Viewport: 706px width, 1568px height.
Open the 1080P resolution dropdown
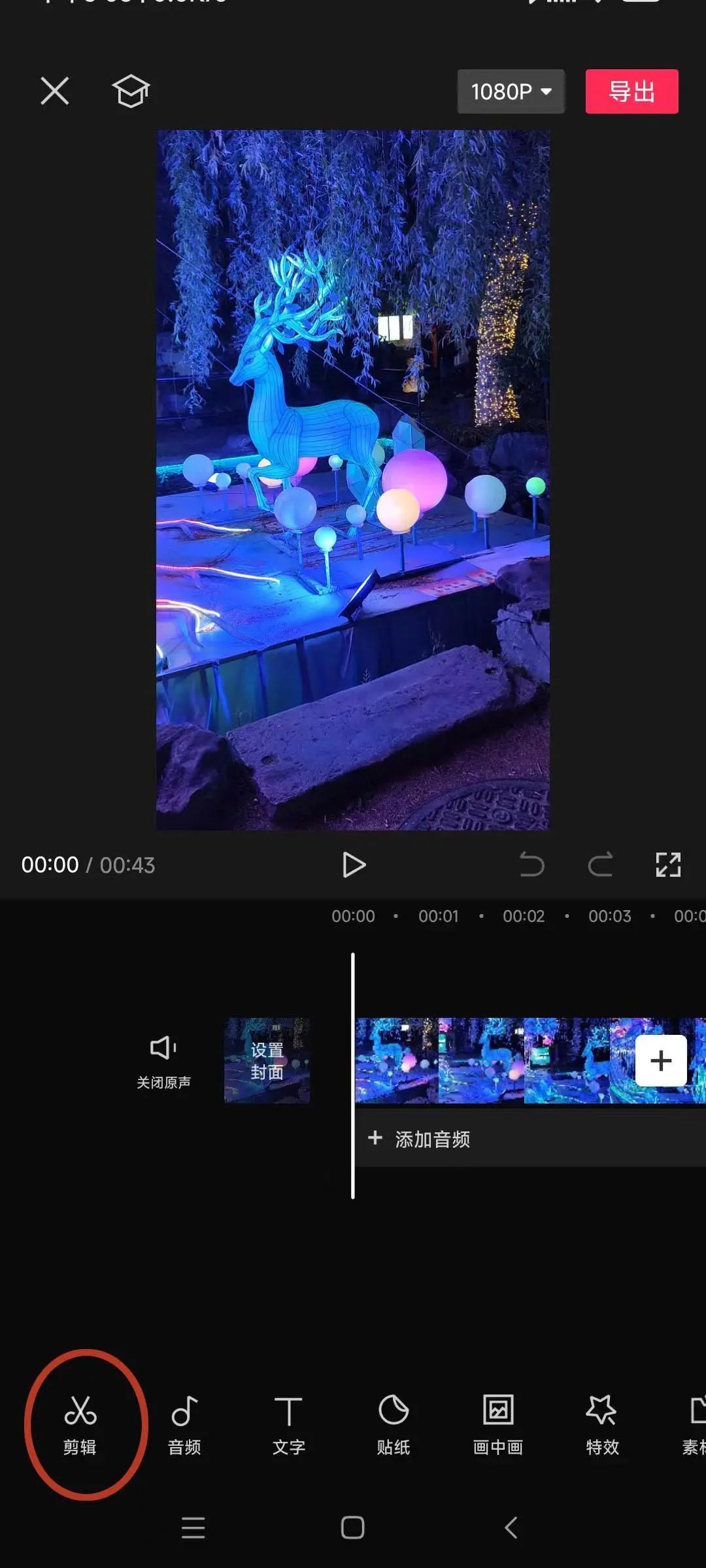coord(511,91)
